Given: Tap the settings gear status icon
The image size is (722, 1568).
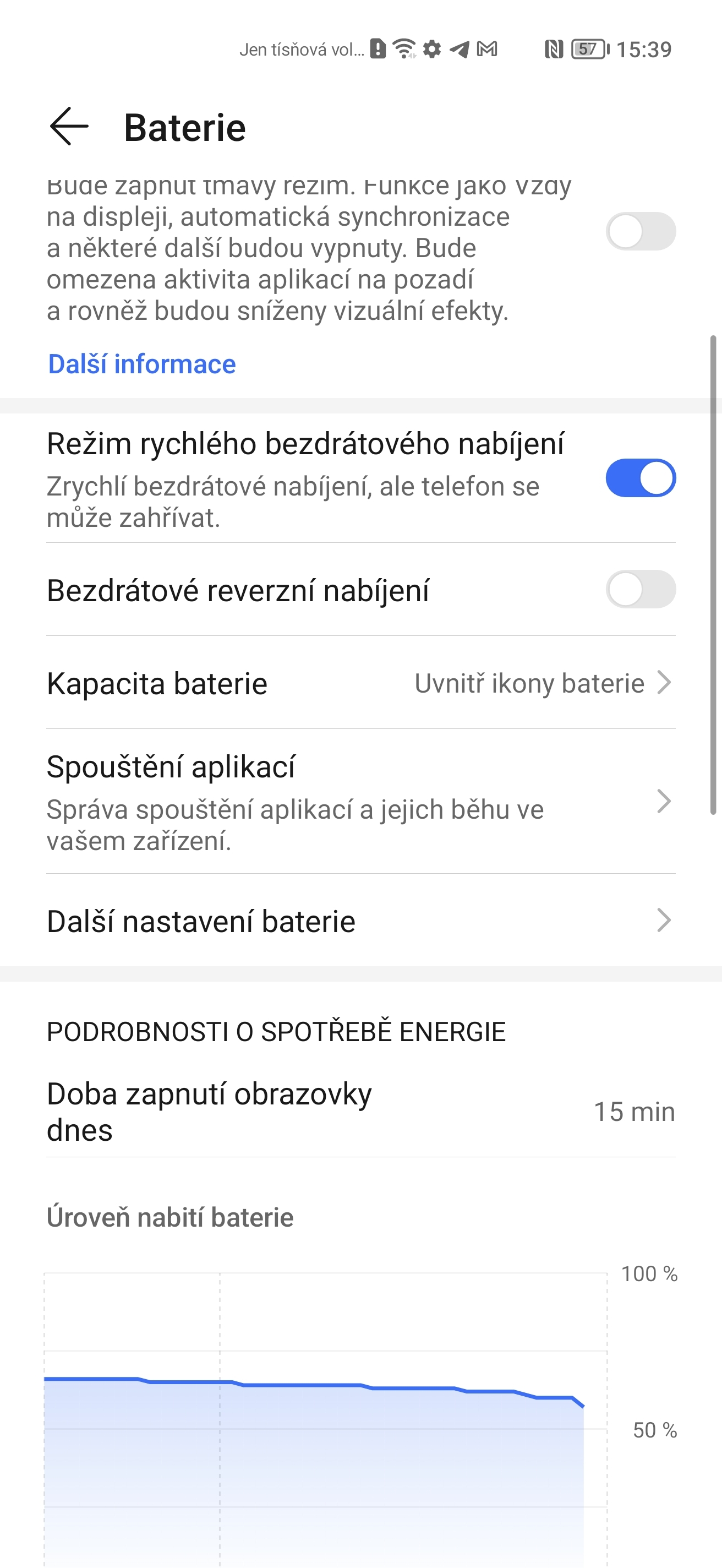Looking at the screenshot, I should click(433, 48).
